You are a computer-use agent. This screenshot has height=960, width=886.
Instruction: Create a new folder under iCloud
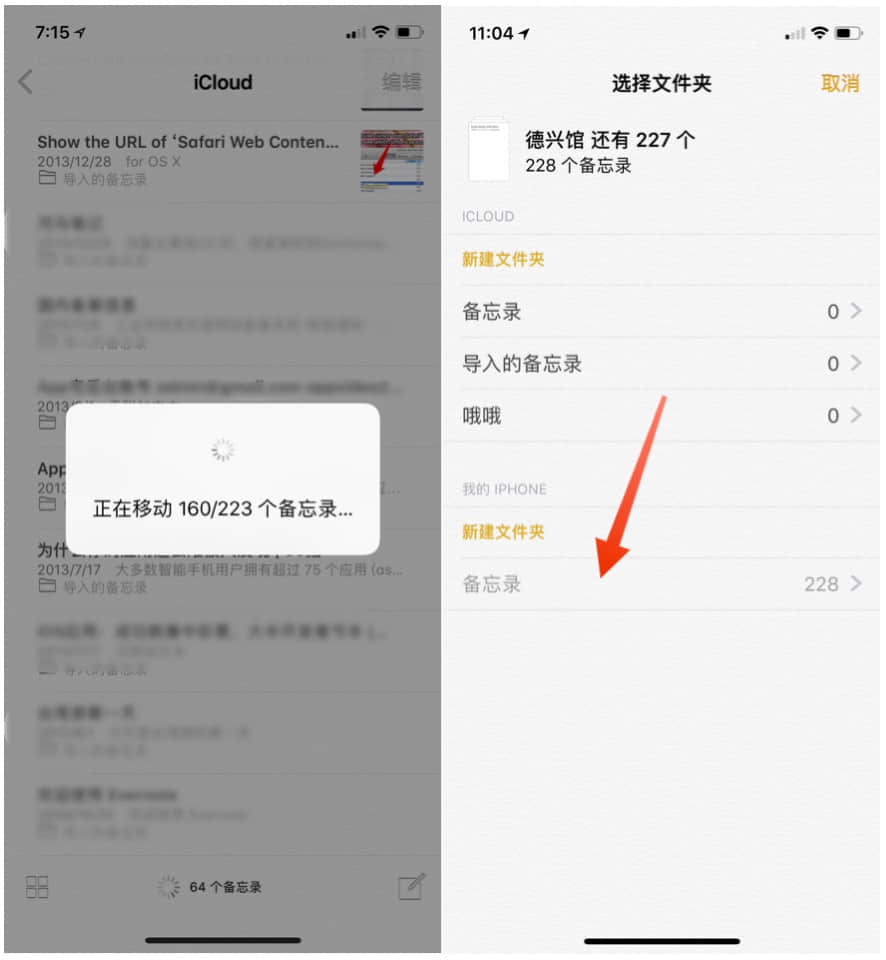pos(503,259)
